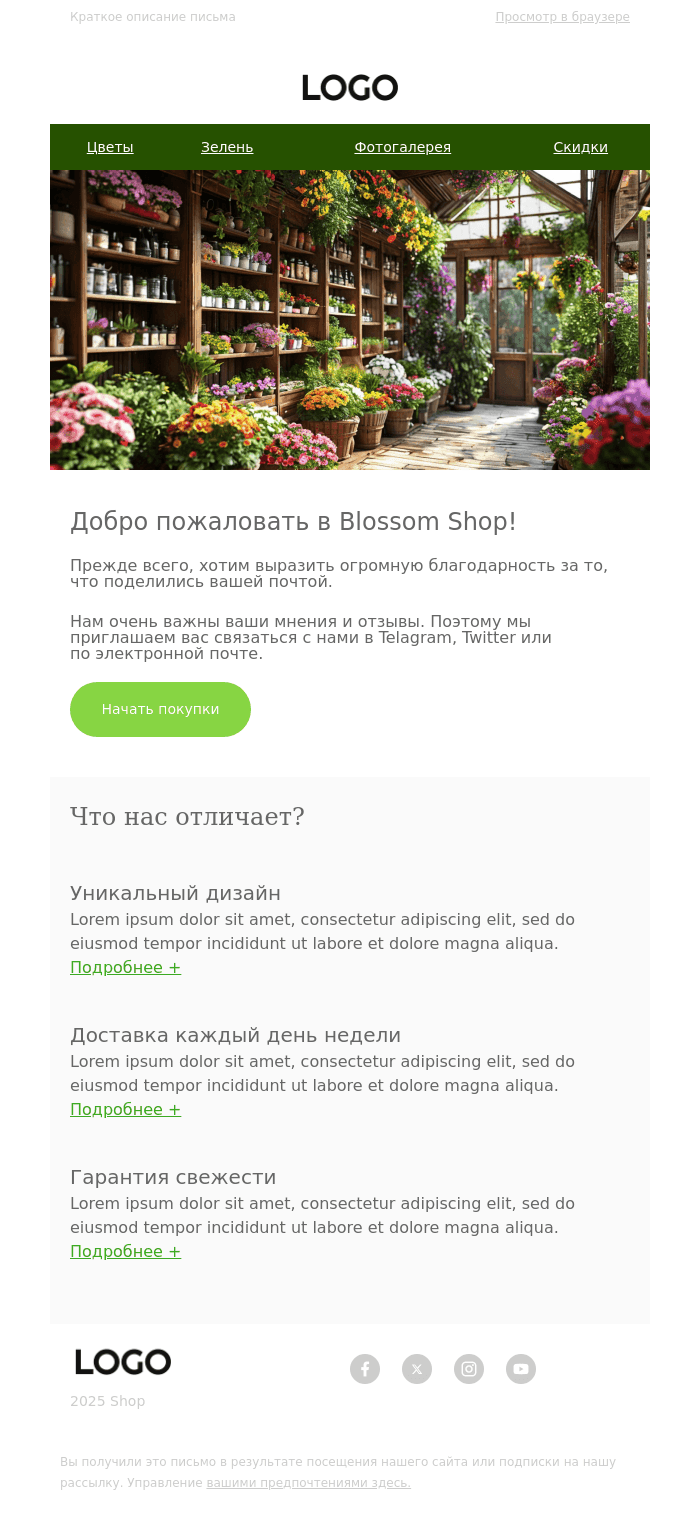Screen dimensions: 700x1524
Task: Open Подробнее under Доставка каждый день недели
Action: pos(125,1109)
